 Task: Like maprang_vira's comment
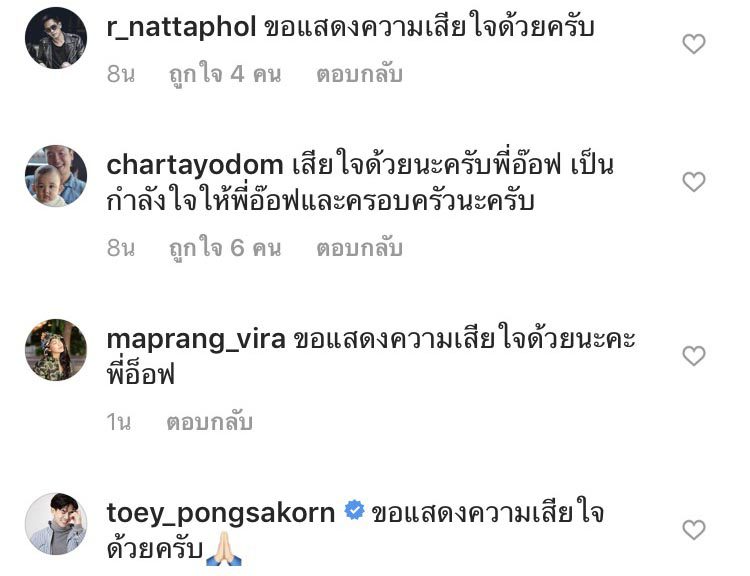pos(693,356)
